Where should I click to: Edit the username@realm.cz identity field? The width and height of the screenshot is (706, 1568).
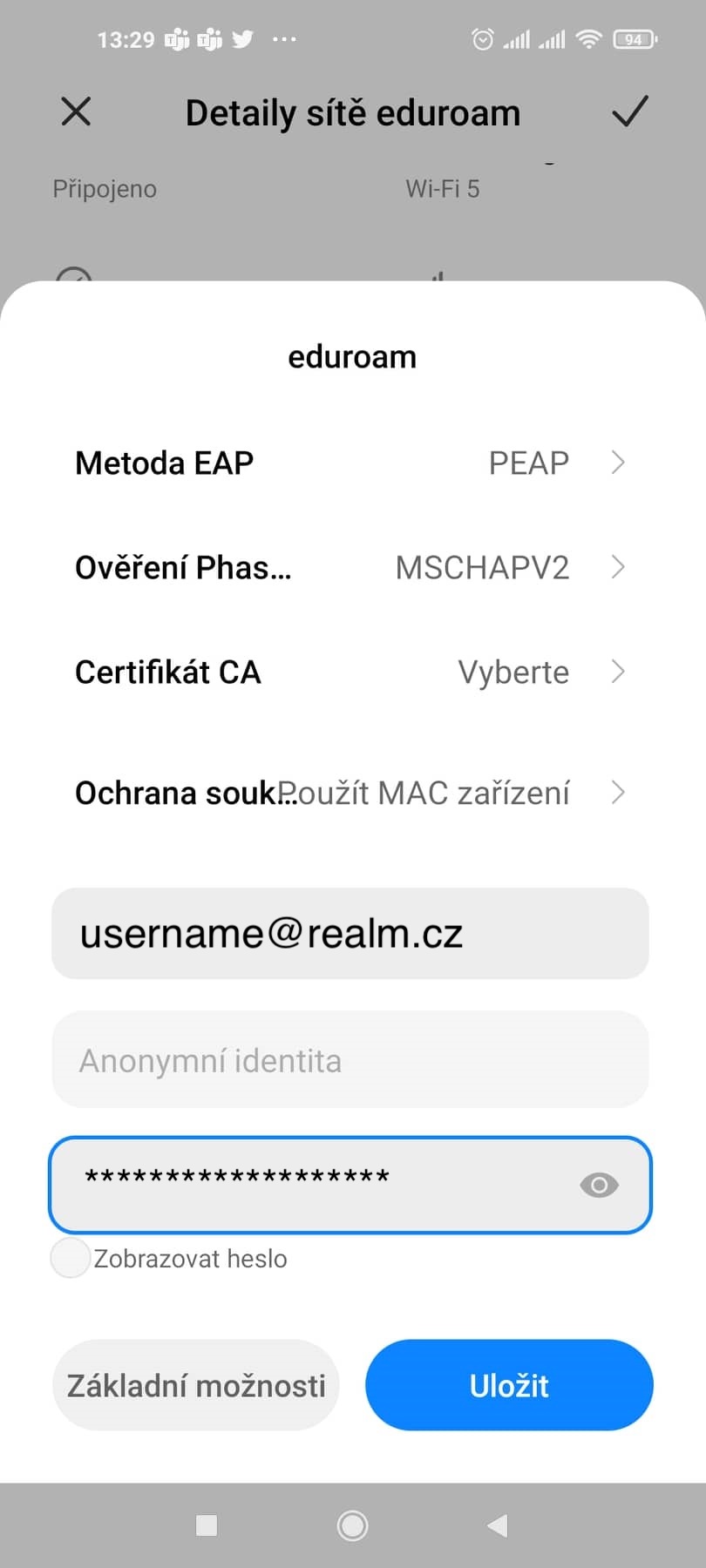[x=350, y=933]
